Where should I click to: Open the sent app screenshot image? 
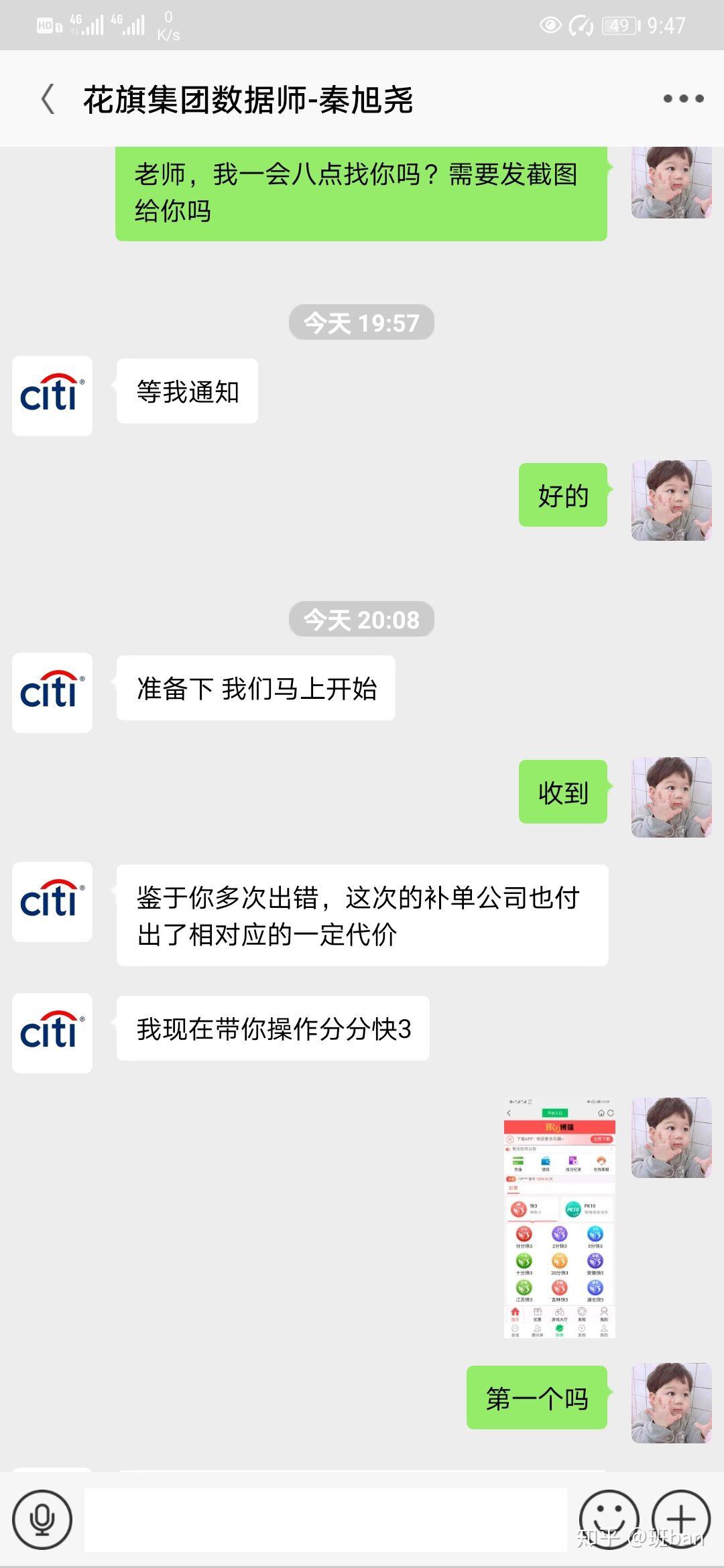559,1218
